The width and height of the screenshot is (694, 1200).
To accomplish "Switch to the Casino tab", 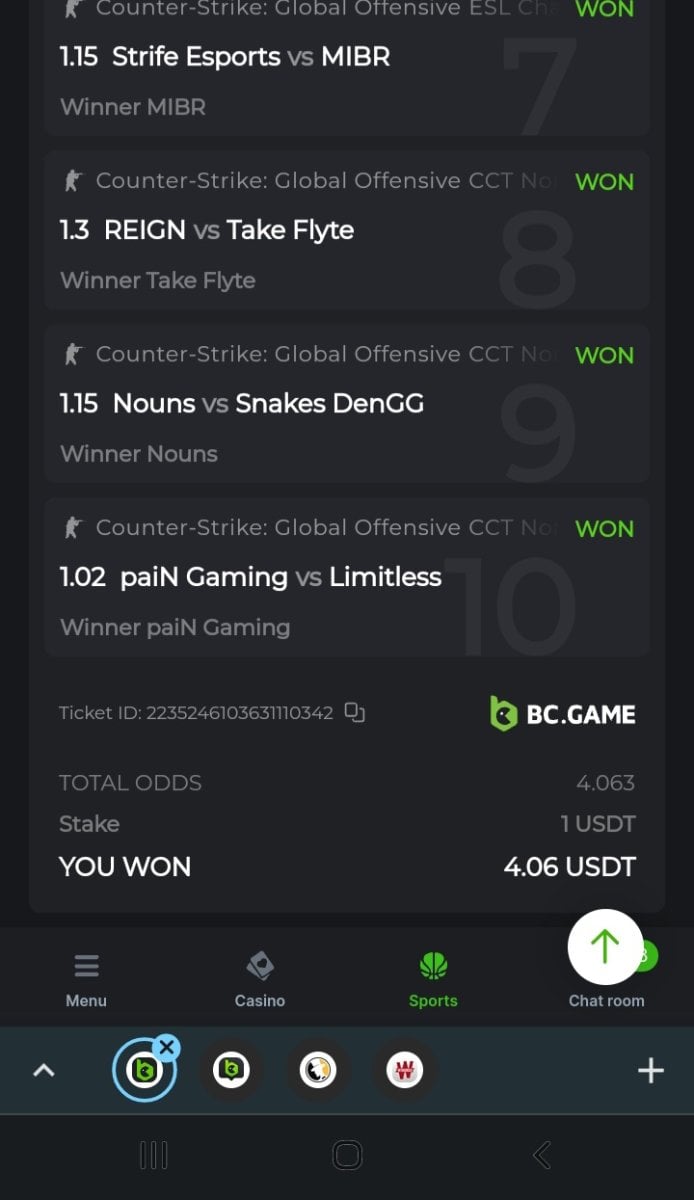I will tap(260, 980).
